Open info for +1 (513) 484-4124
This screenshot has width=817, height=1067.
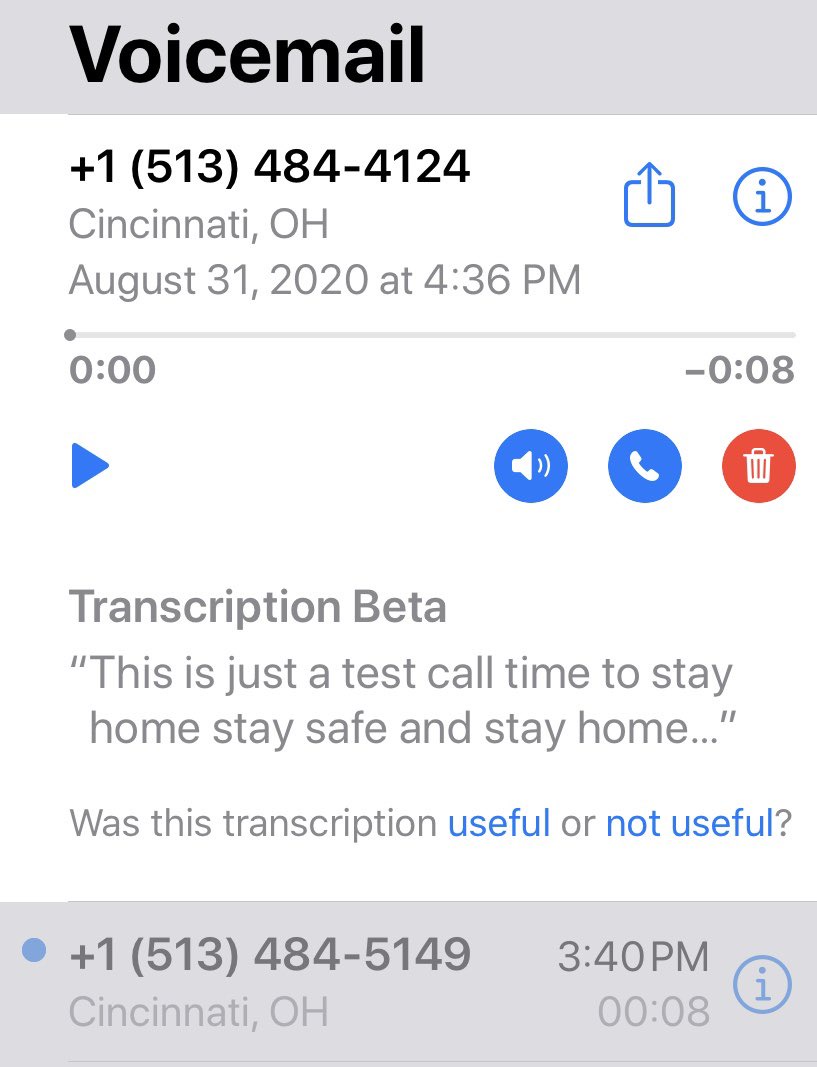click(762, 196)
